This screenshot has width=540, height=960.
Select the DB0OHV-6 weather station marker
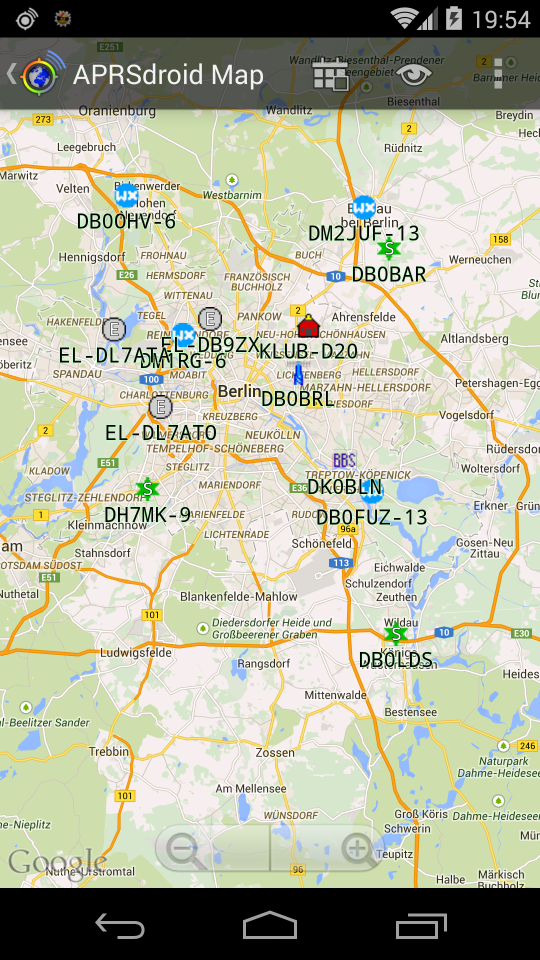126,196
